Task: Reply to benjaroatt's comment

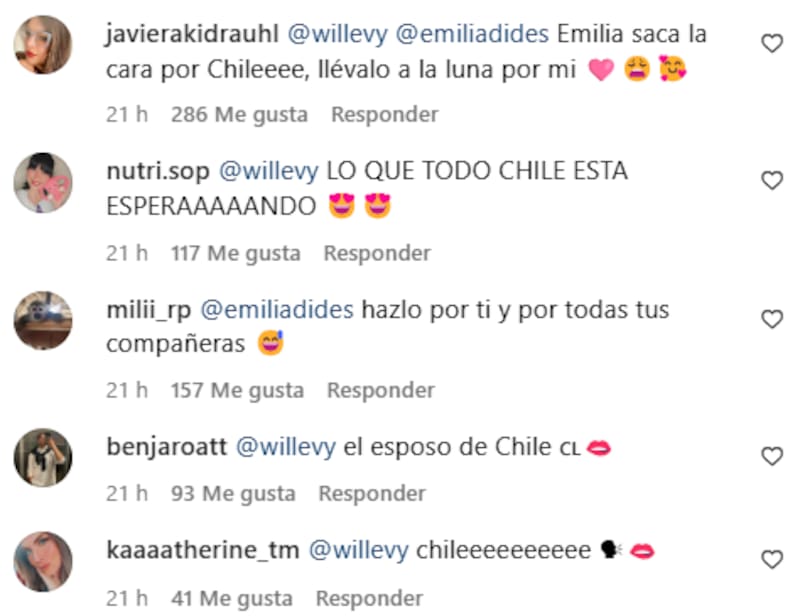Action: pos(372,494)
